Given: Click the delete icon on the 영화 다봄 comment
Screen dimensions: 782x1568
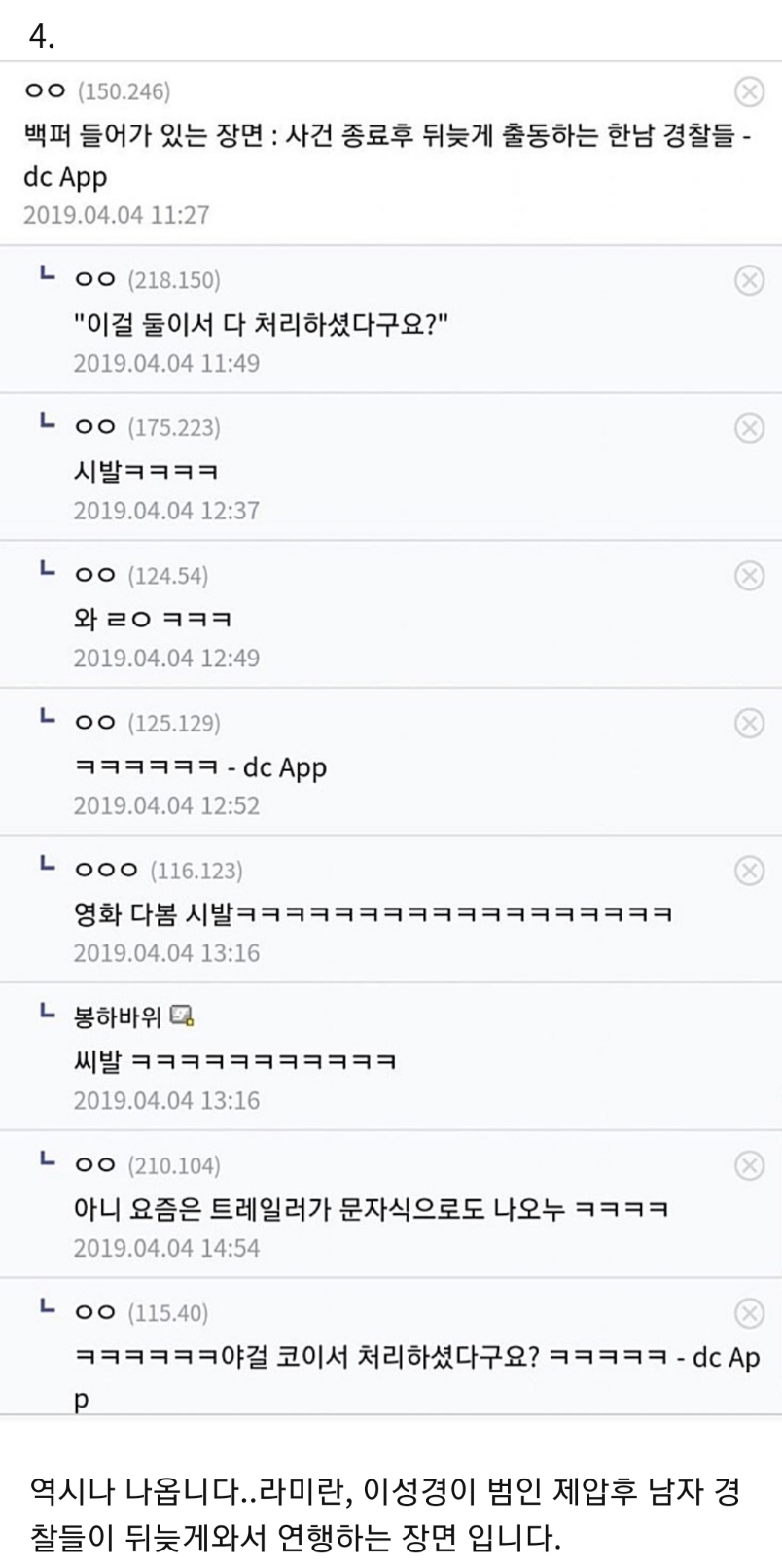Looking at the screenshot, I should click(x=750, y=871).
